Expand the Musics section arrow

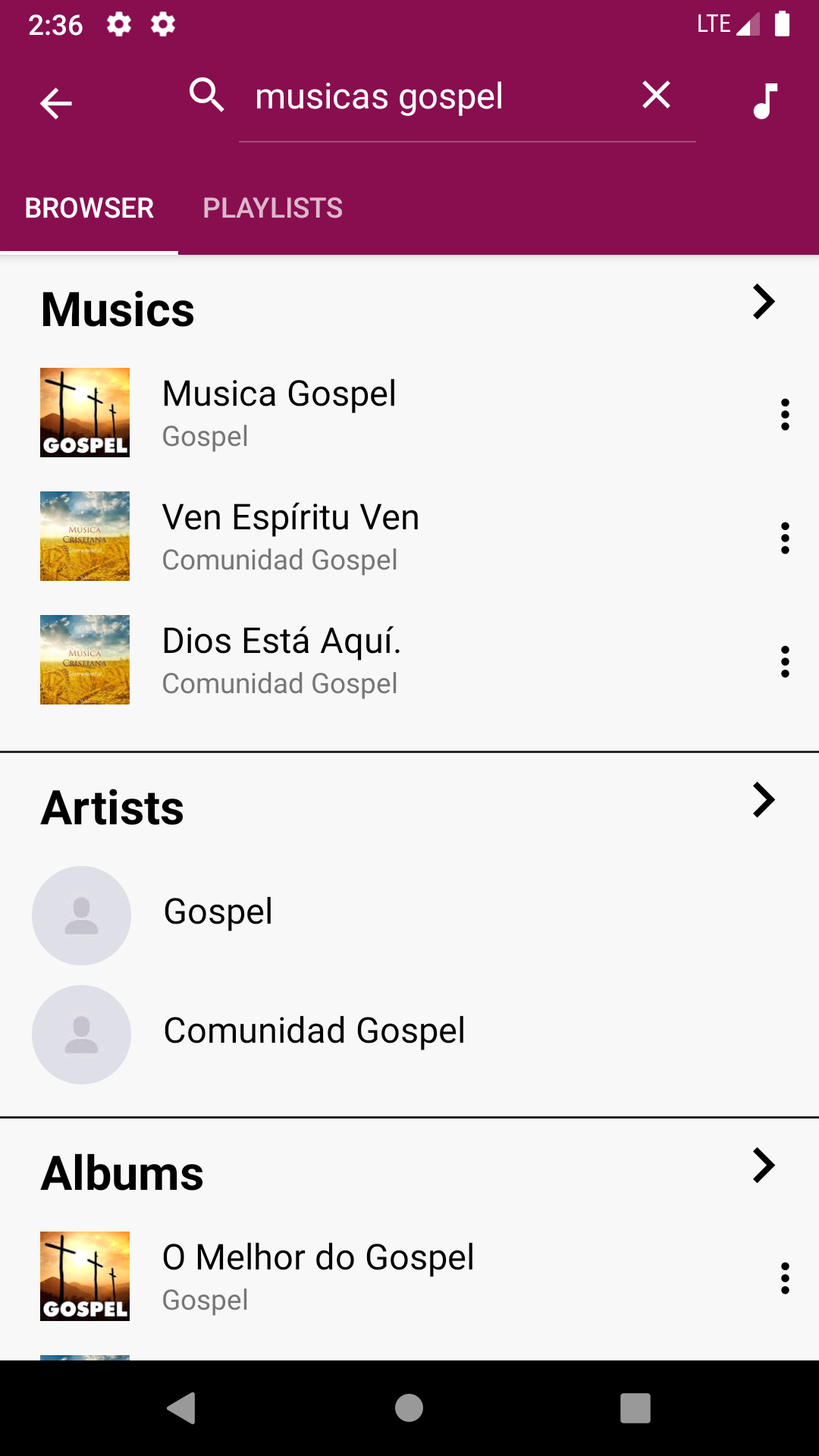[x=763, y=302]
